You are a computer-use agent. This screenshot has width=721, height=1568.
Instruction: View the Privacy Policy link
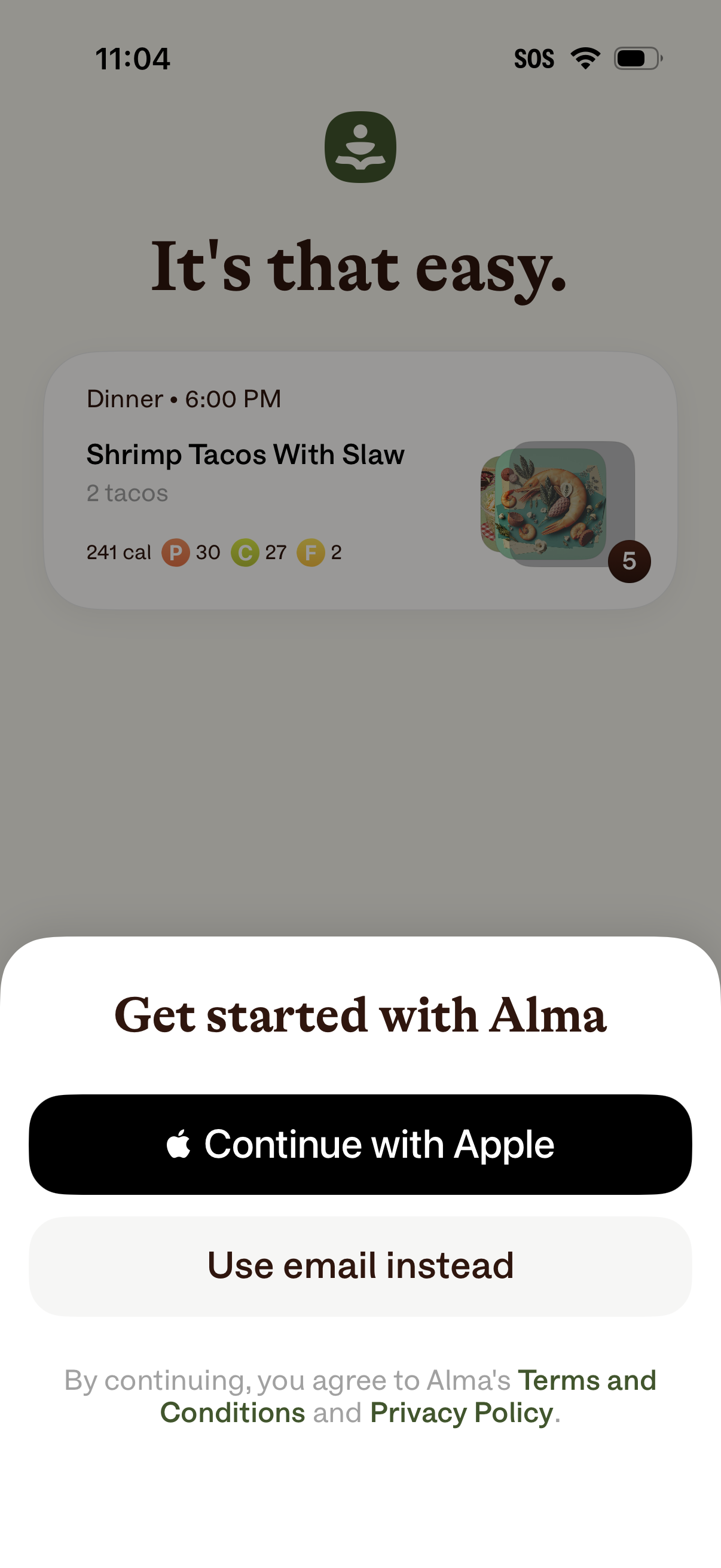(462, 1412)
